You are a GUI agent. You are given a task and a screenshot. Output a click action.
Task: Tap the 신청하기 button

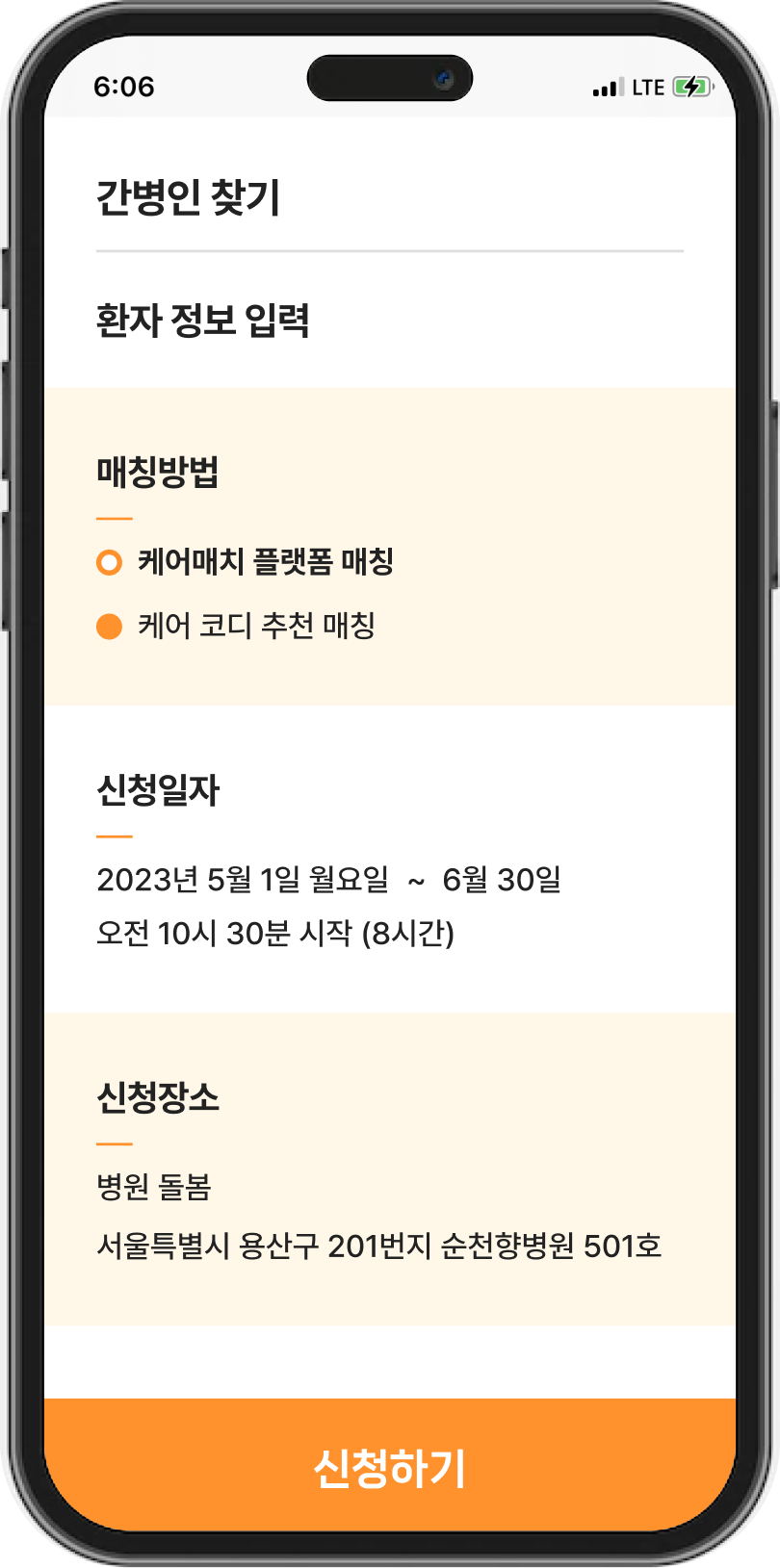[390, 1467]
